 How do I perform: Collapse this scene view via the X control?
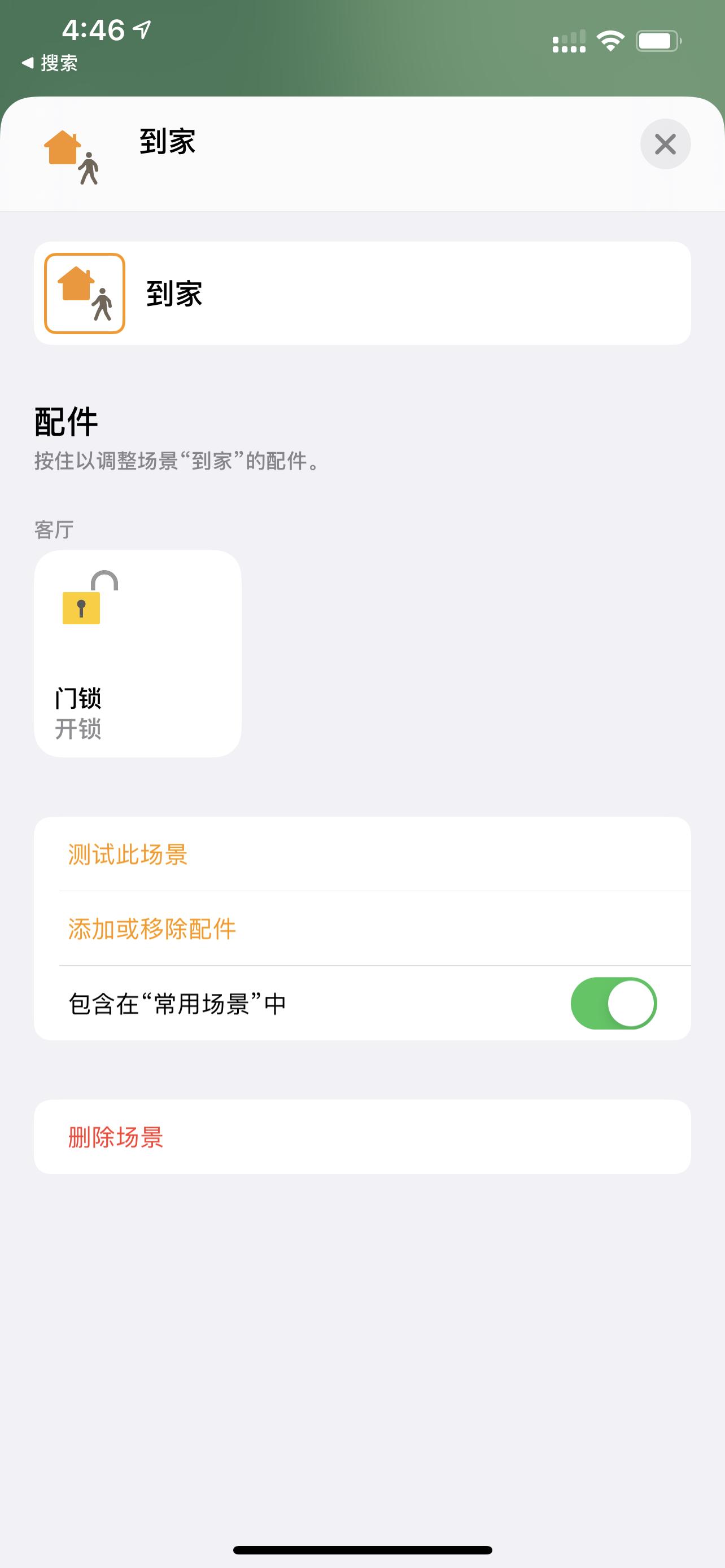[x=665, y=145]
